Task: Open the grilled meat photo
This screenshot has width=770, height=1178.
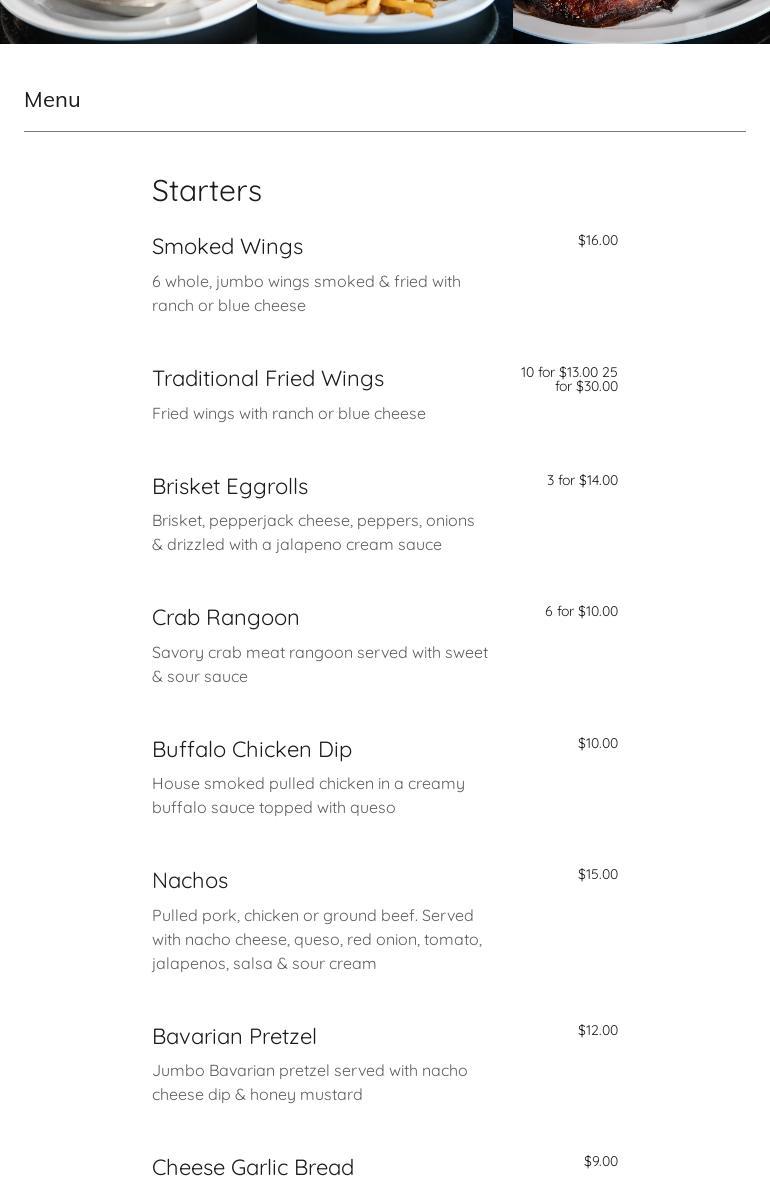Action: 640,20
